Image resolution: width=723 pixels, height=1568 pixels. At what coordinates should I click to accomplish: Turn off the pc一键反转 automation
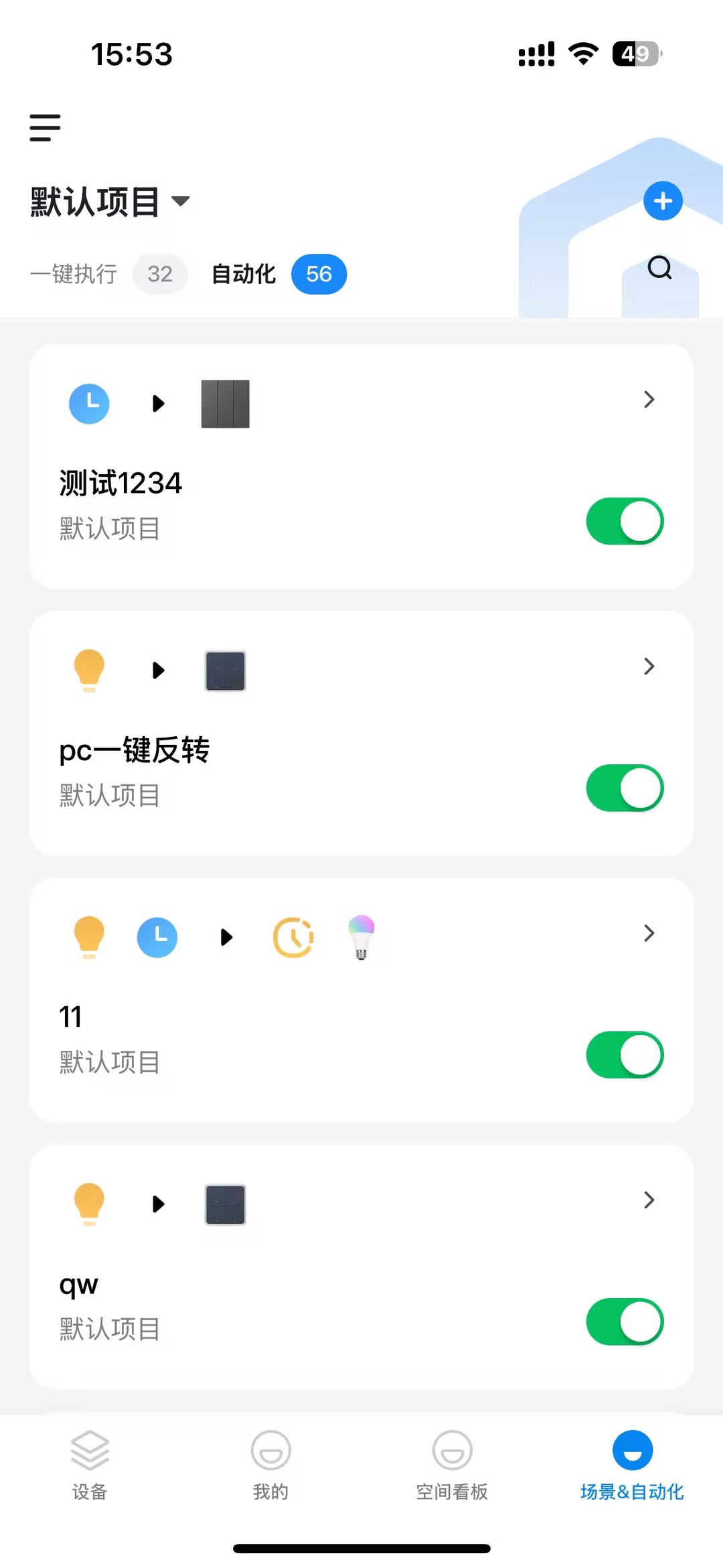pos(624,788)
